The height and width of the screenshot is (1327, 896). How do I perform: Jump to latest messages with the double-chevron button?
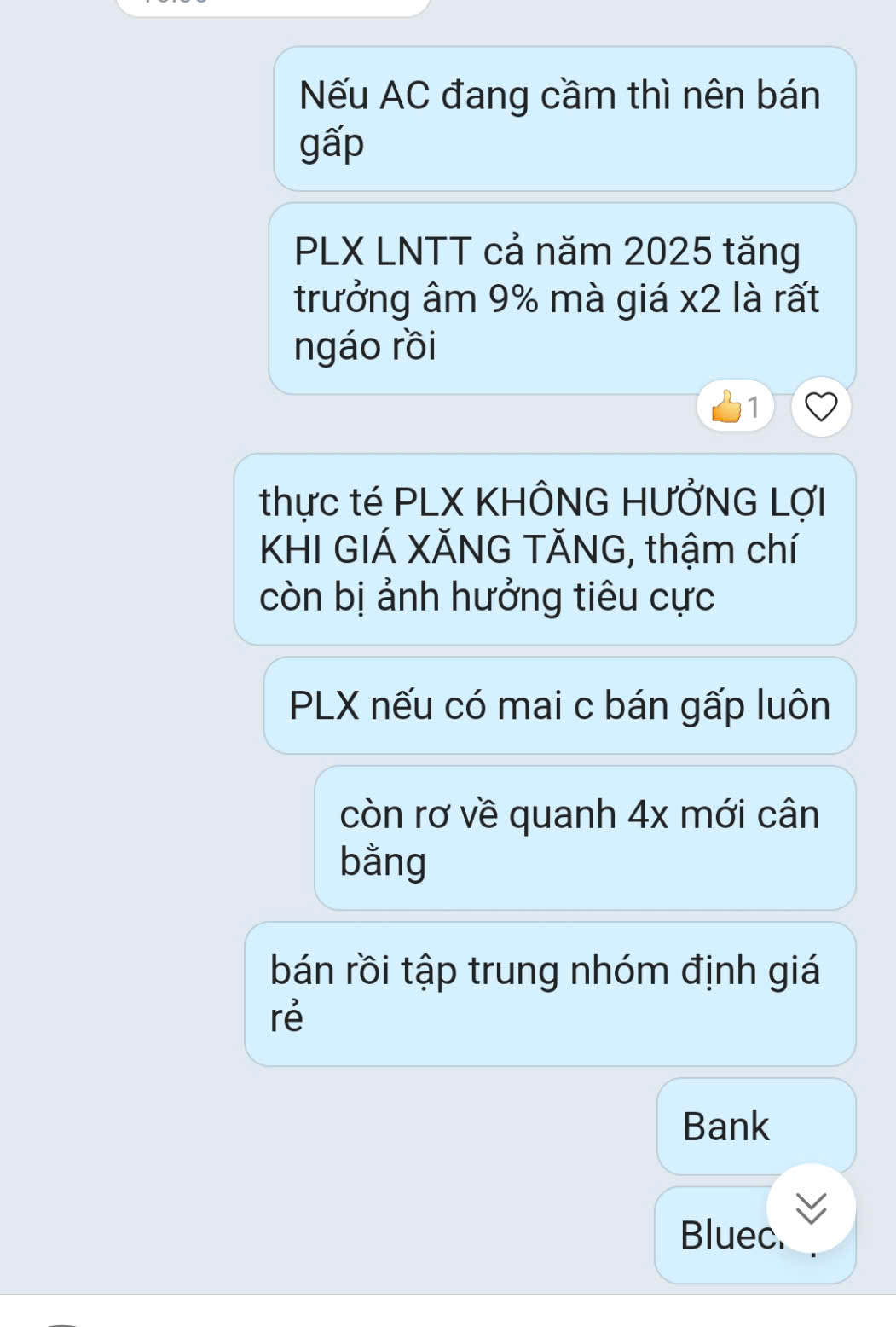coord(811,1208)
